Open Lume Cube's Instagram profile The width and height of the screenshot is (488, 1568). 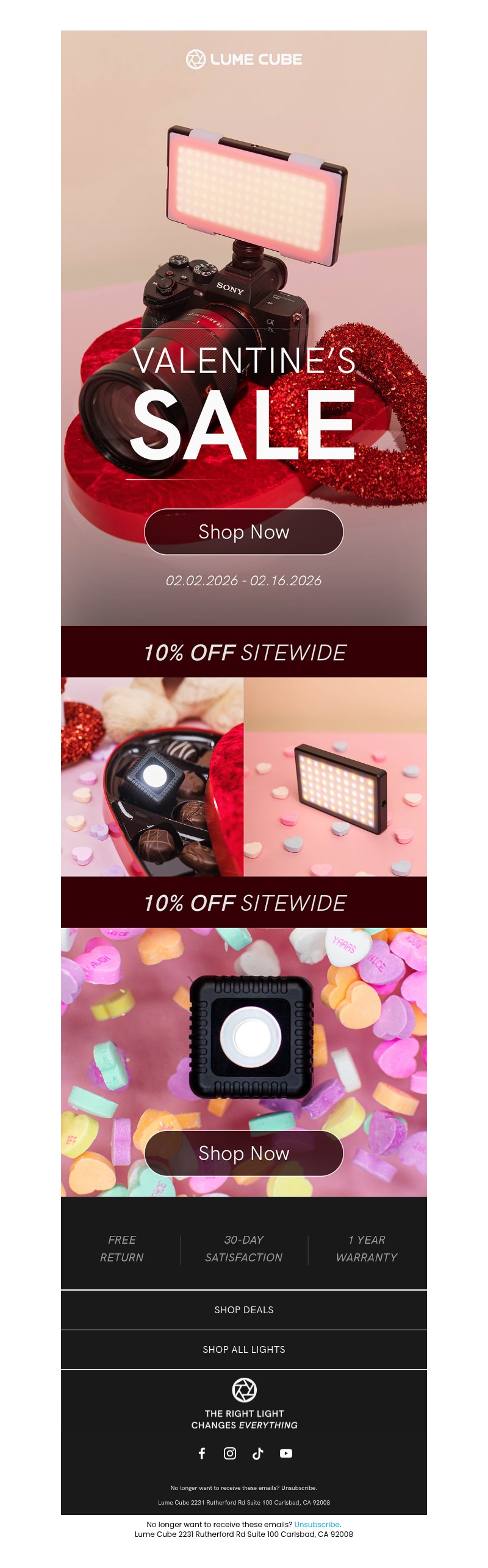tap(230, 1453)
